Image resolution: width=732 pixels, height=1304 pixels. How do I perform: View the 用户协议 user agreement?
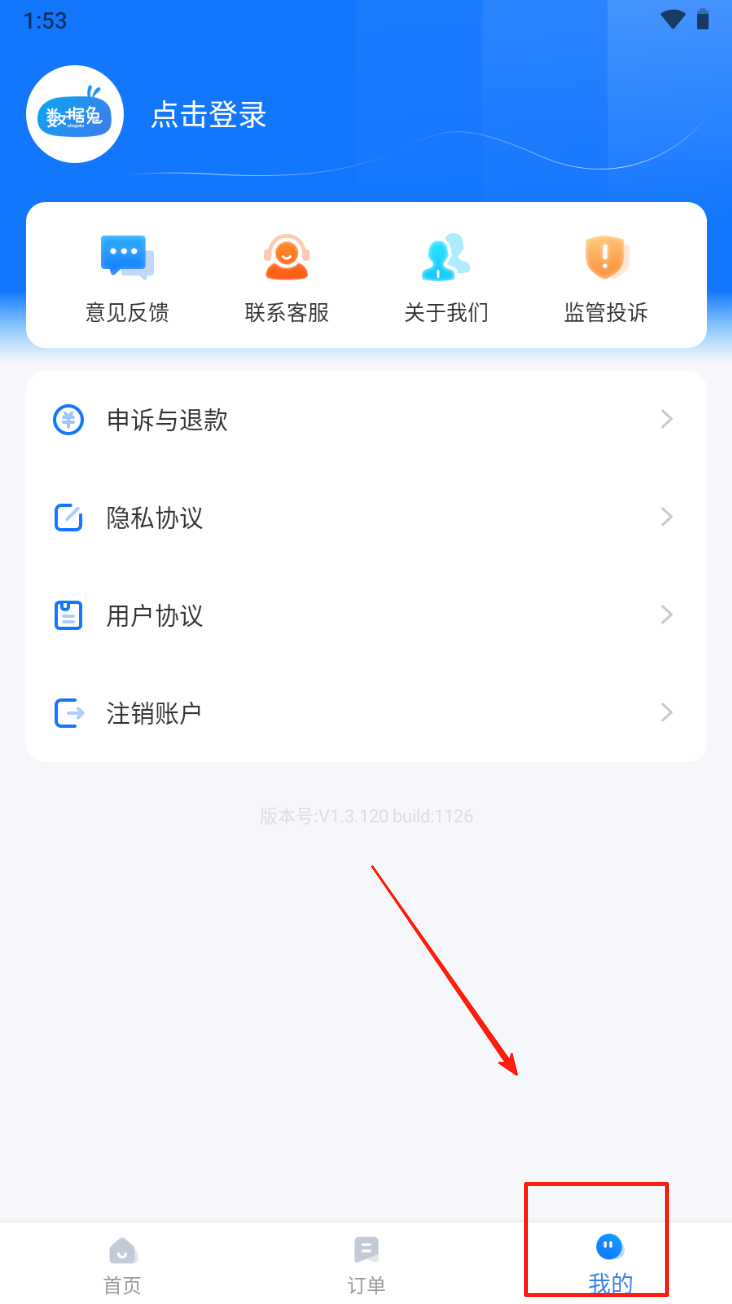366,615
